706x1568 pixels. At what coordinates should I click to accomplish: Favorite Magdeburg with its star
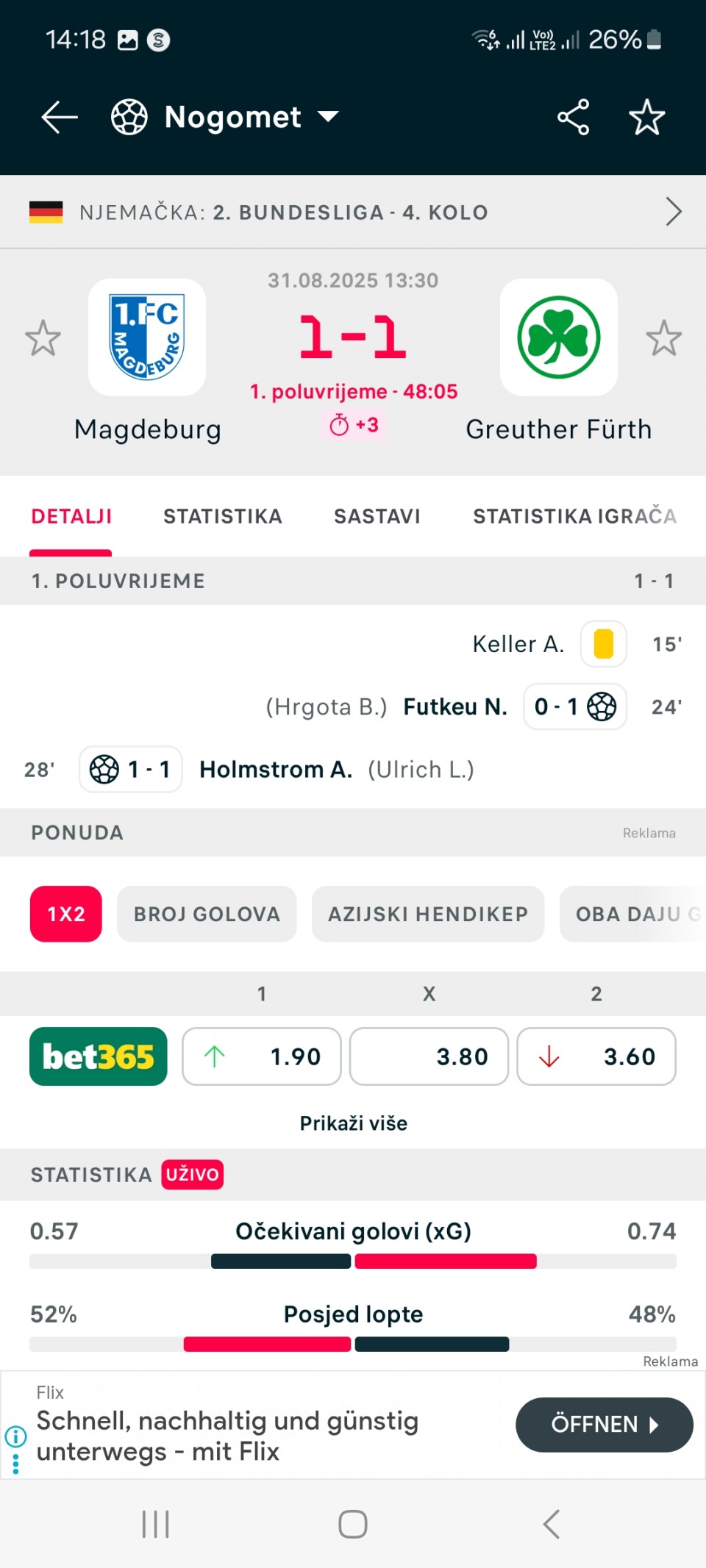(x=43, y=338)
